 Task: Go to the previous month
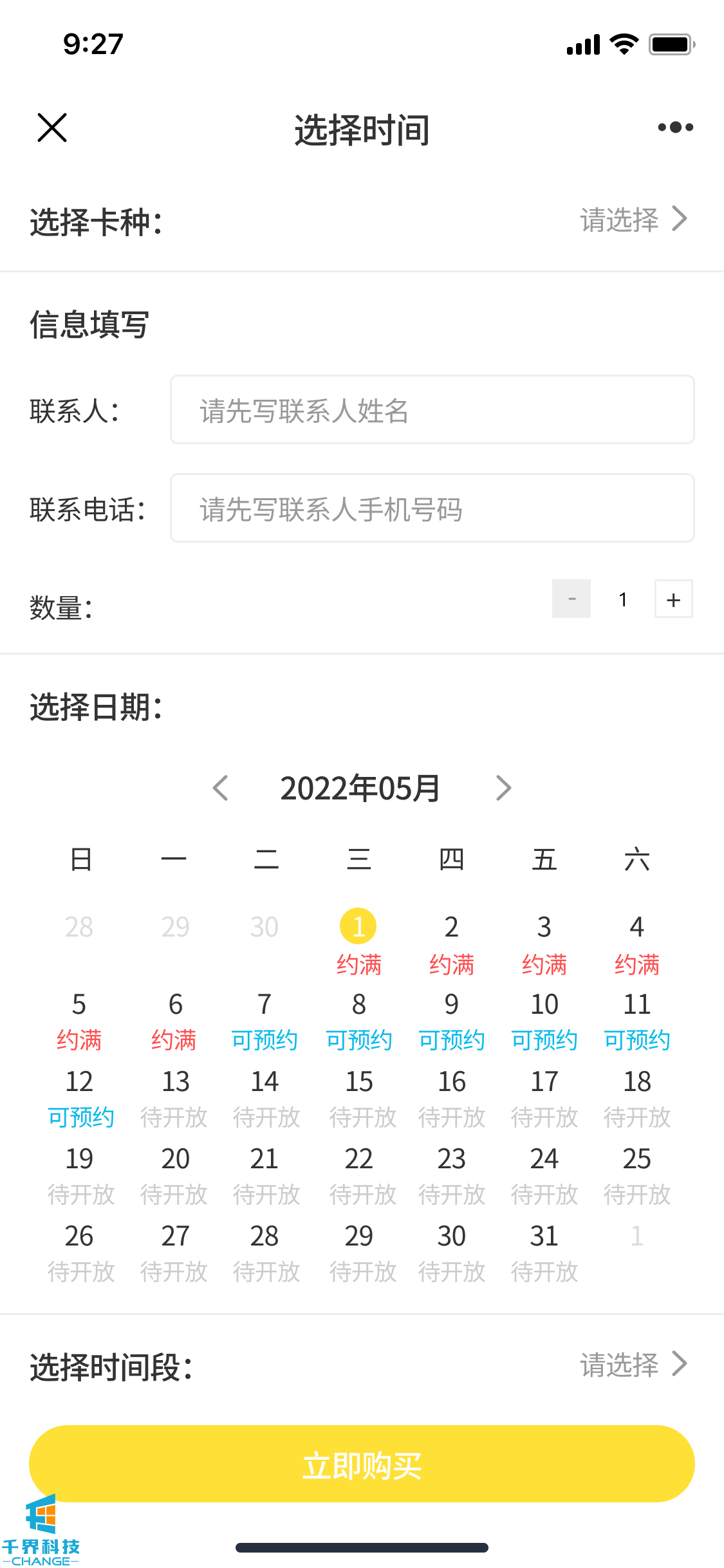click(221, 788)
